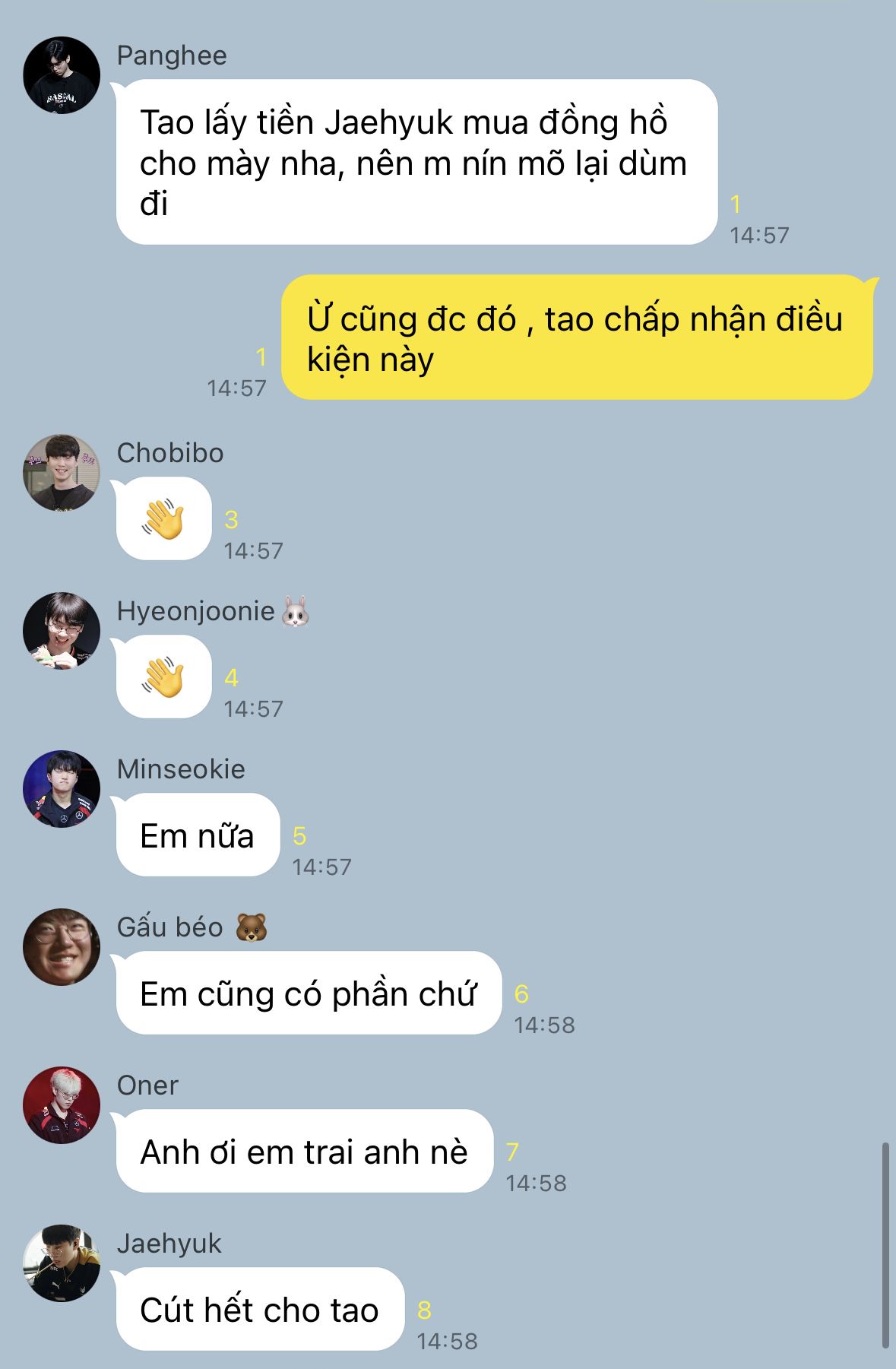Open Panghee's profile picture
This screenshot has width=896, height=1369.
[x=62, y=75]
